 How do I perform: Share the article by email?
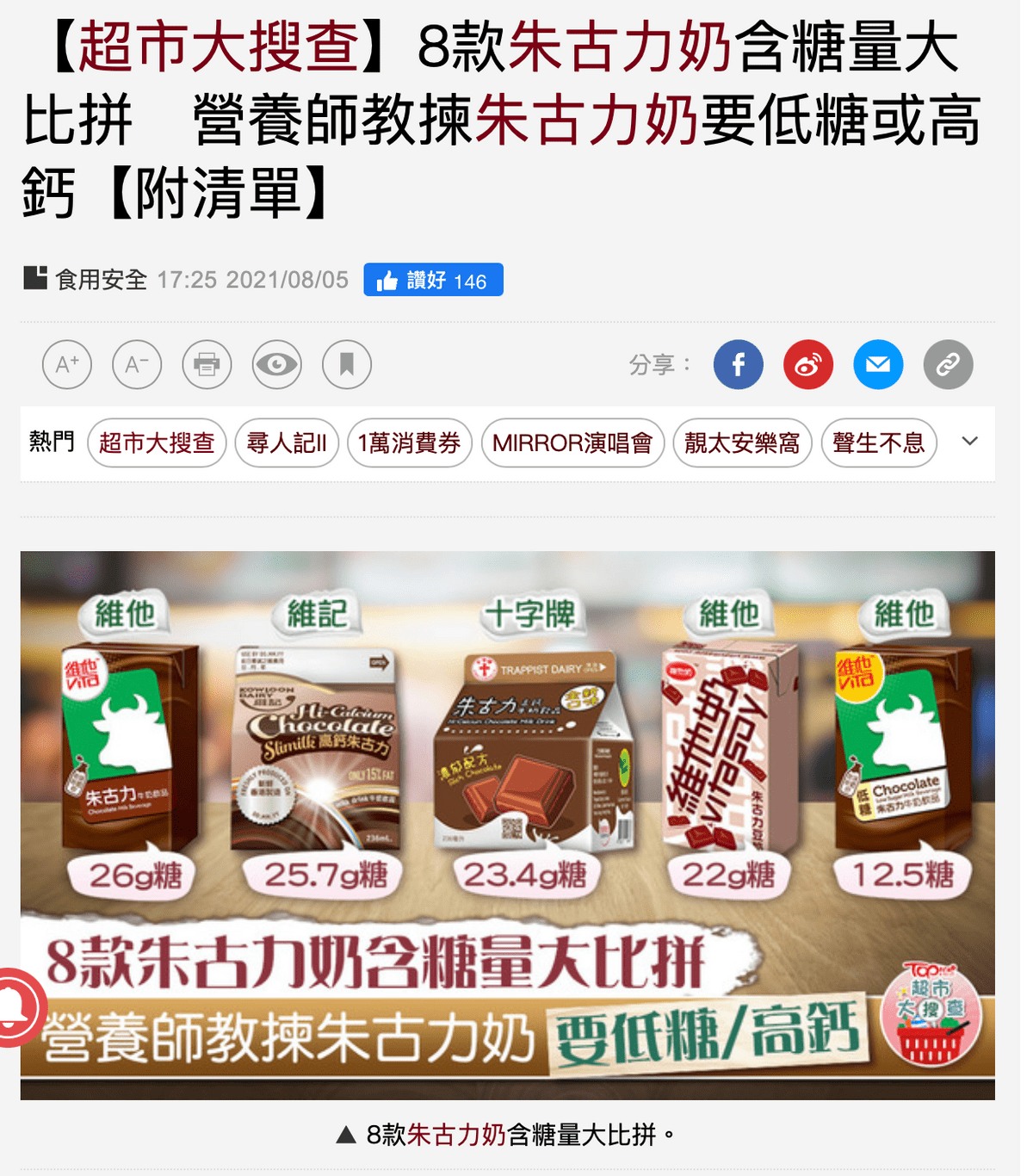(x=878, y=365)
